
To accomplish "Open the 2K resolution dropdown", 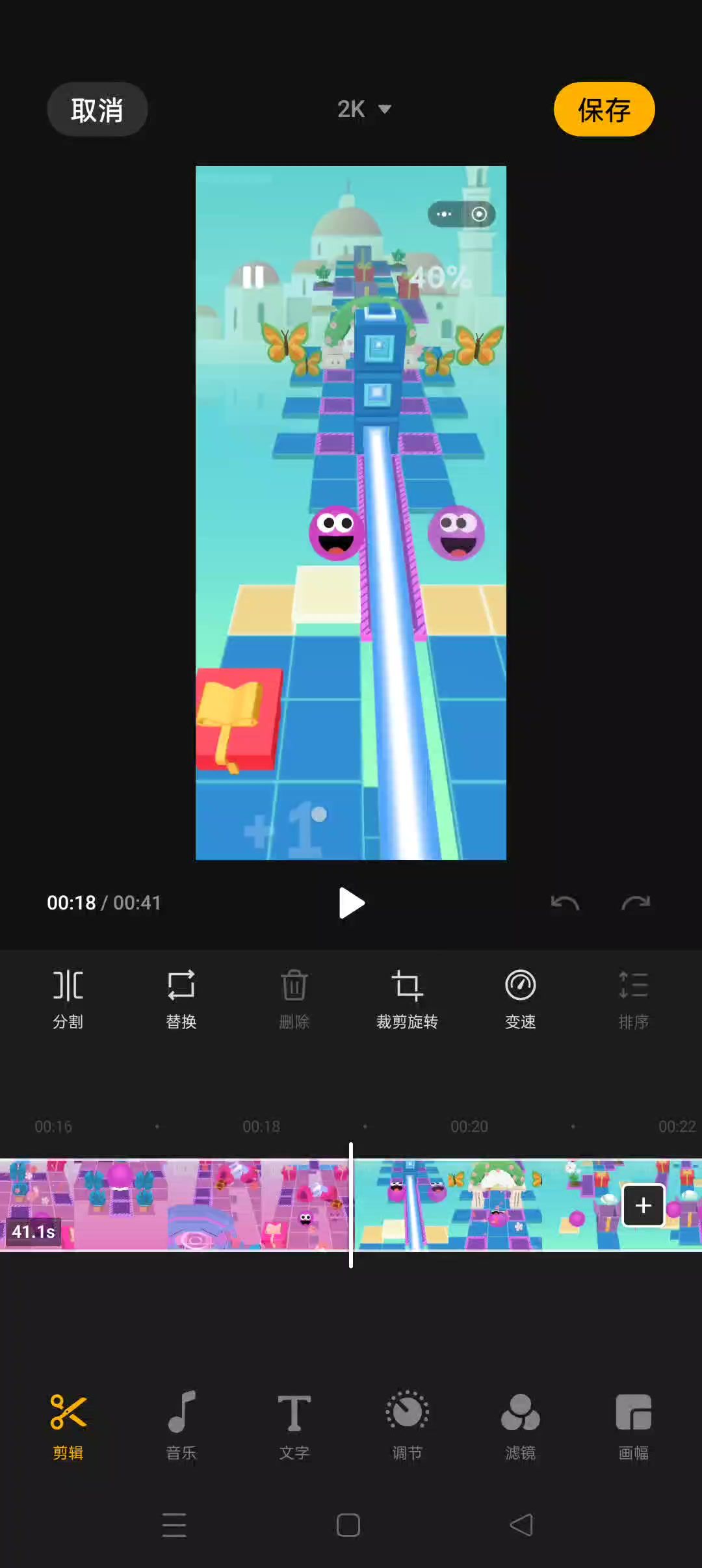I will [x=364, y=109].
